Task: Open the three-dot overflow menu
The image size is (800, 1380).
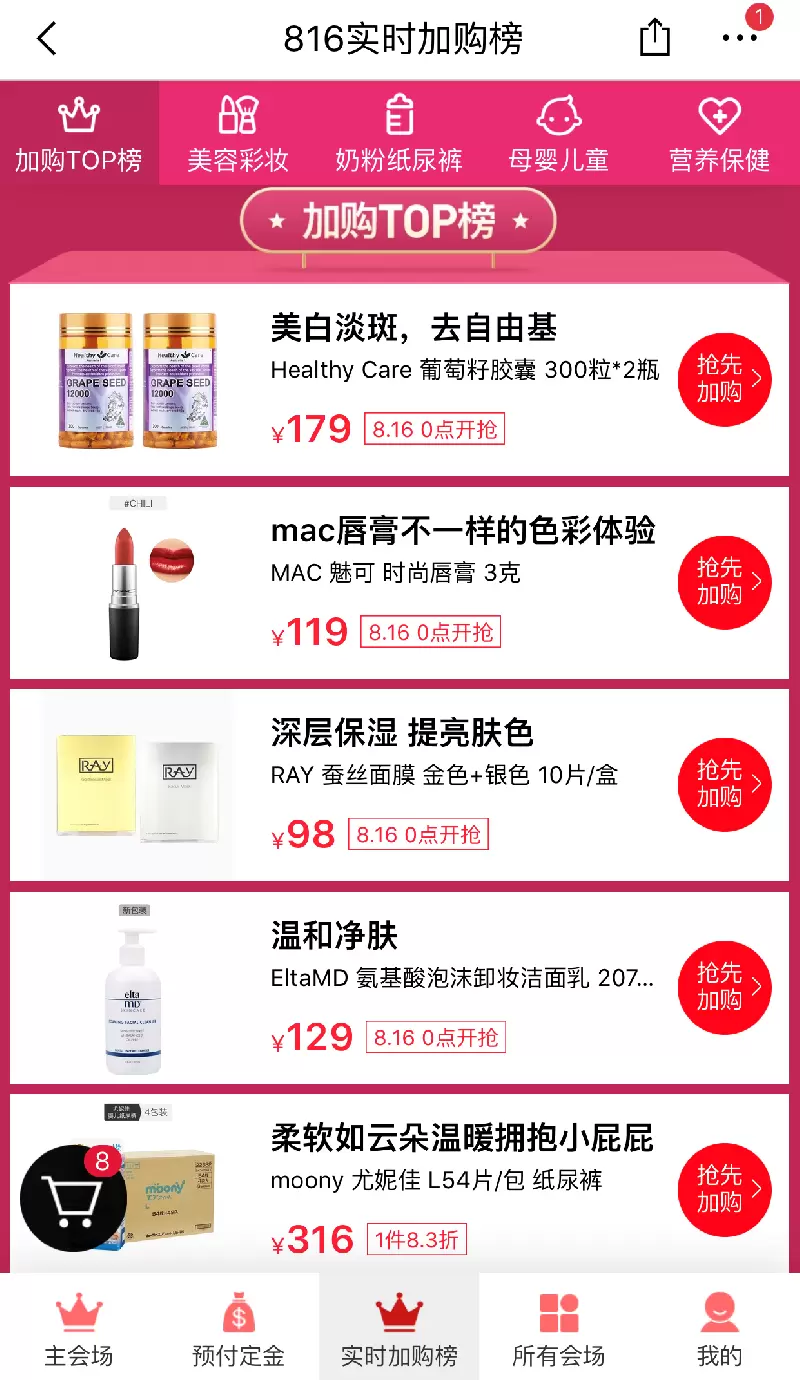Action: 739,38
